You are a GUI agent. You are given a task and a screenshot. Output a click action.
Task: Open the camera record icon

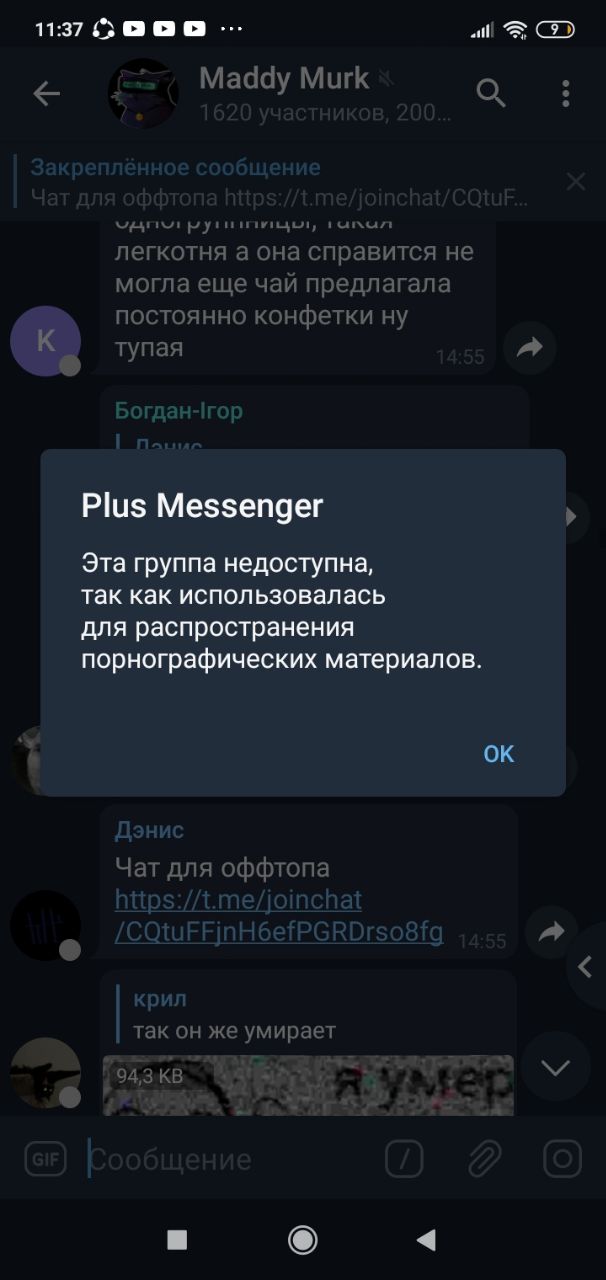[x=562, y=1159]
